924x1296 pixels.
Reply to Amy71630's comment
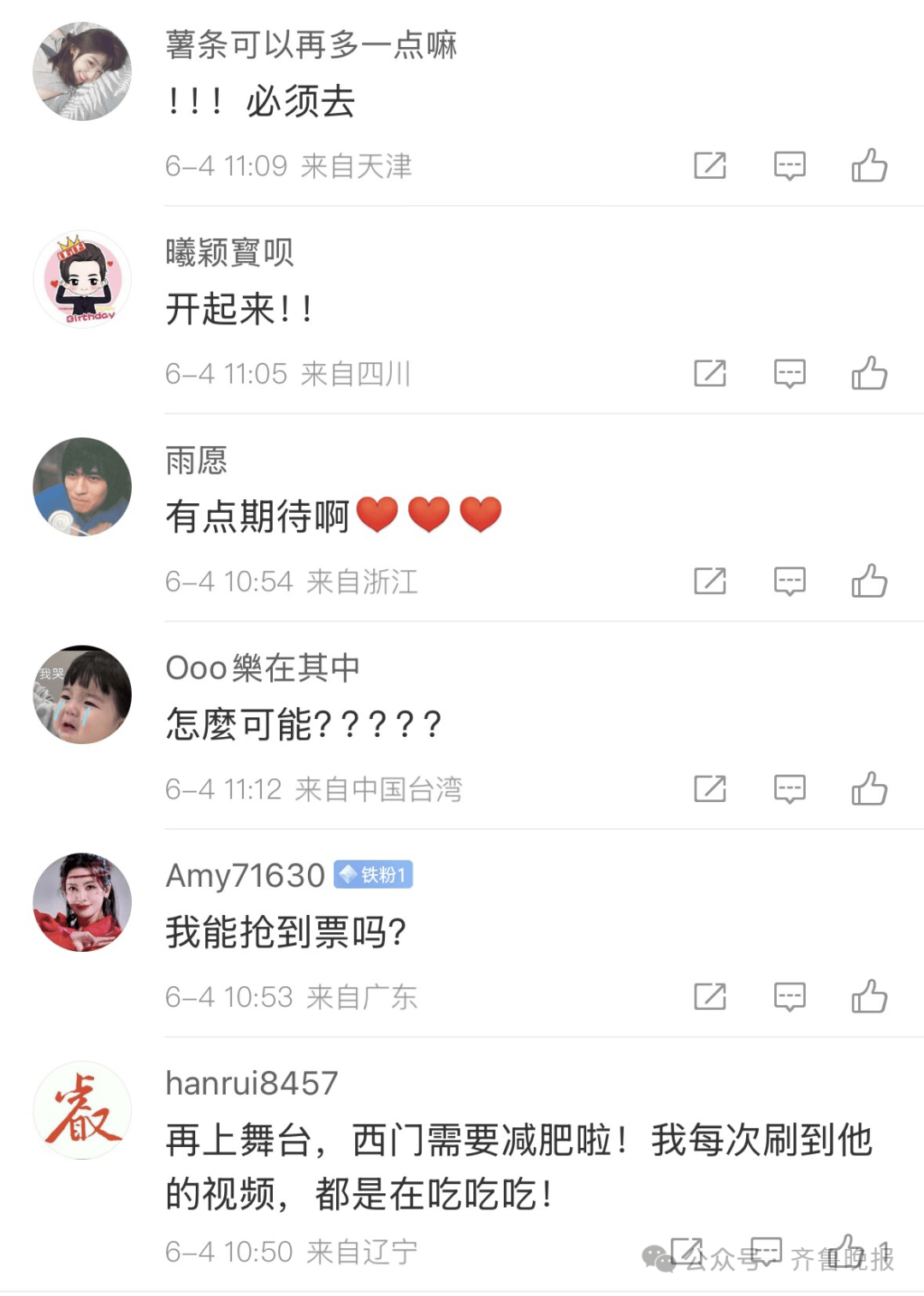click(789, 996)
